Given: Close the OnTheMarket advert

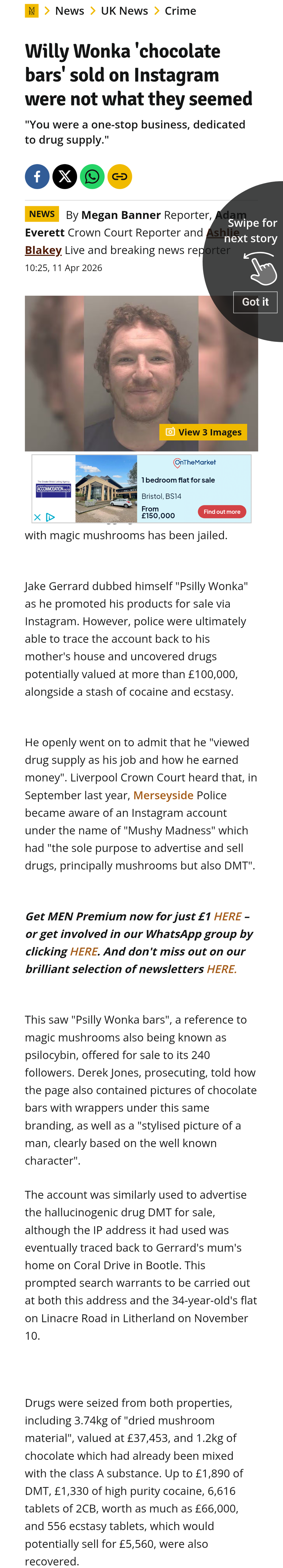Looking at the screenshot, I should pos(37,517).
